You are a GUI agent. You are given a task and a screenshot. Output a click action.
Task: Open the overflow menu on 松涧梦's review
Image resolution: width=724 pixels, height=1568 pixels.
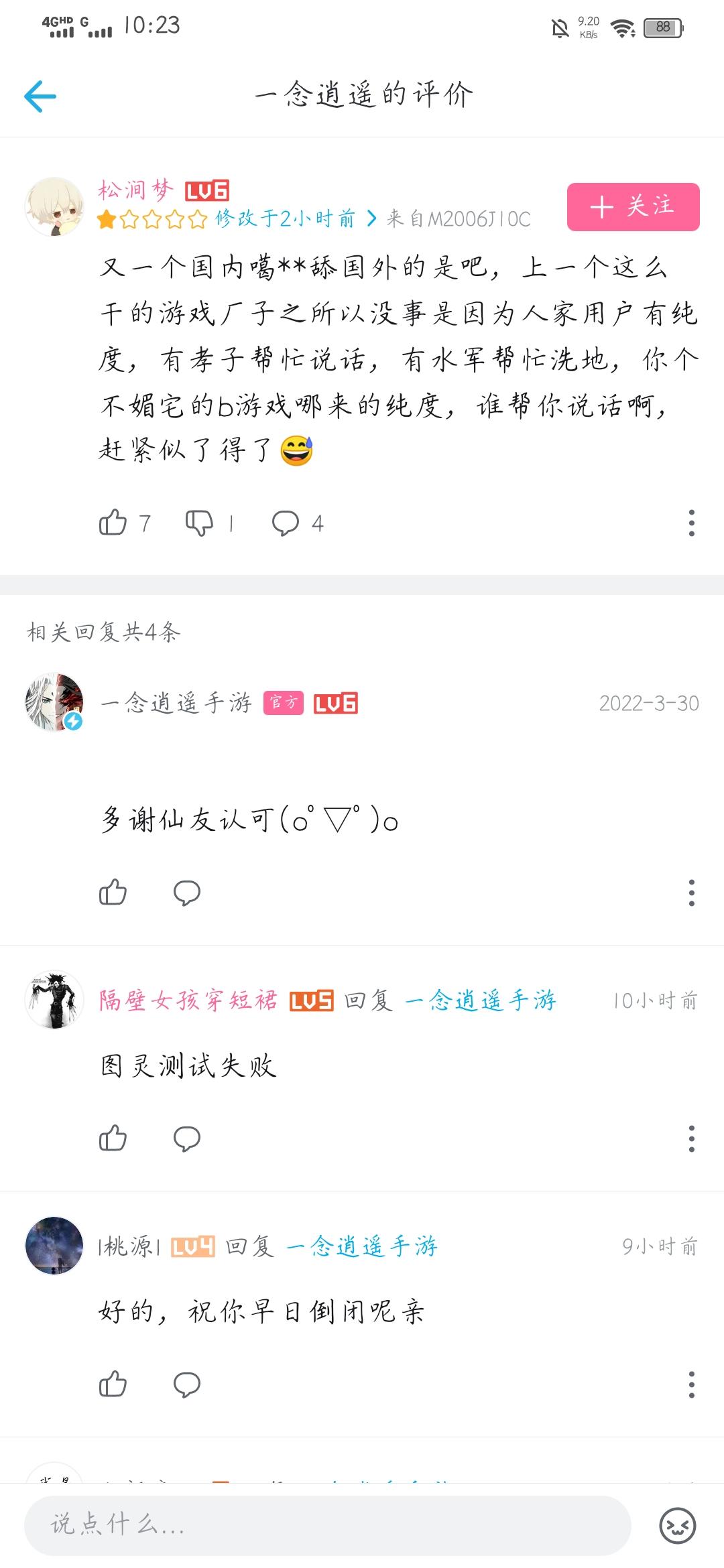[x=691, y=523]
